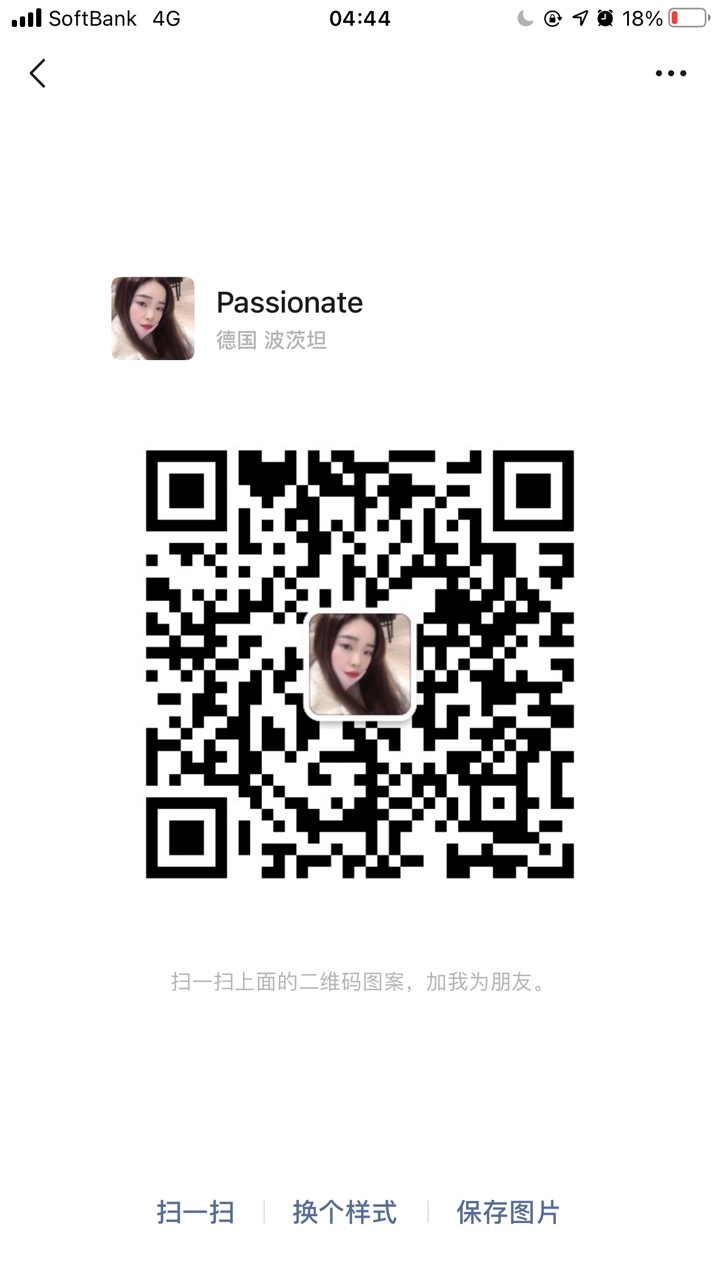
Task: Tap 换个样式 to change QR style
Action: pos(345,1213)
